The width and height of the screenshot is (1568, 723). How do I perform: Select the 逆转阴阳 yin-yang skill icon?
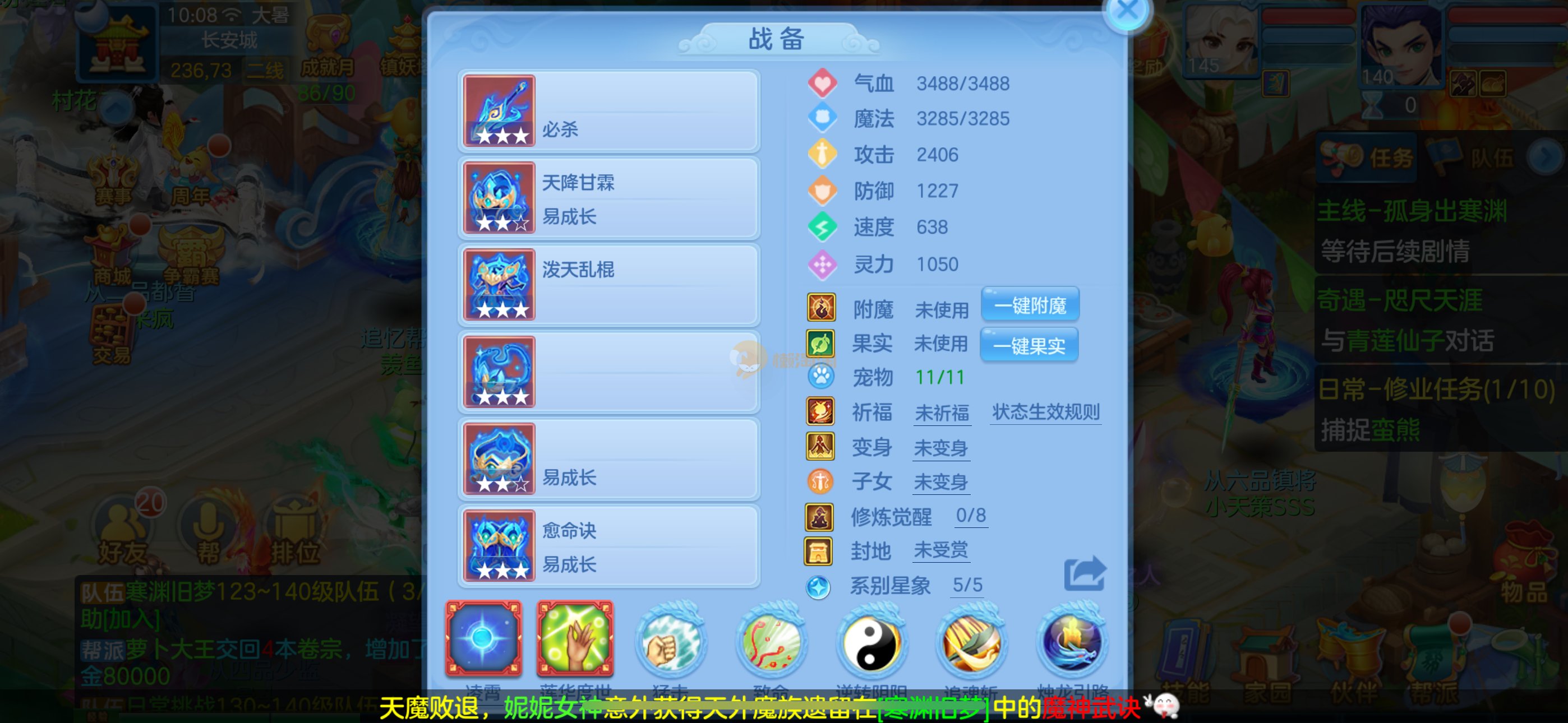pyautogui.click(x=871, y=642)
